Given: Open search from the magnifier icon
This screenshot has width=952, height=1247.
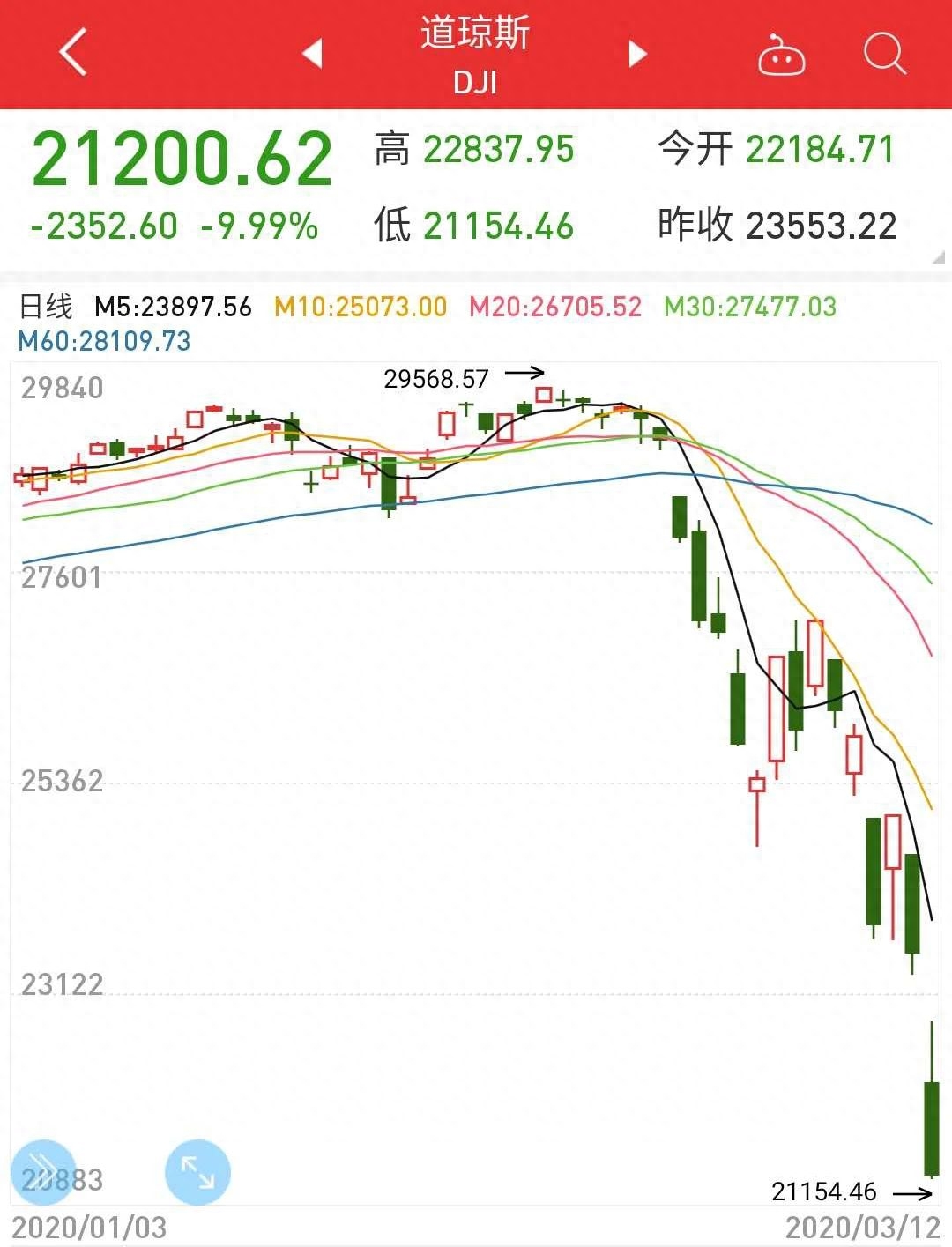Looking at the screenshot, I should pos(884,54).
